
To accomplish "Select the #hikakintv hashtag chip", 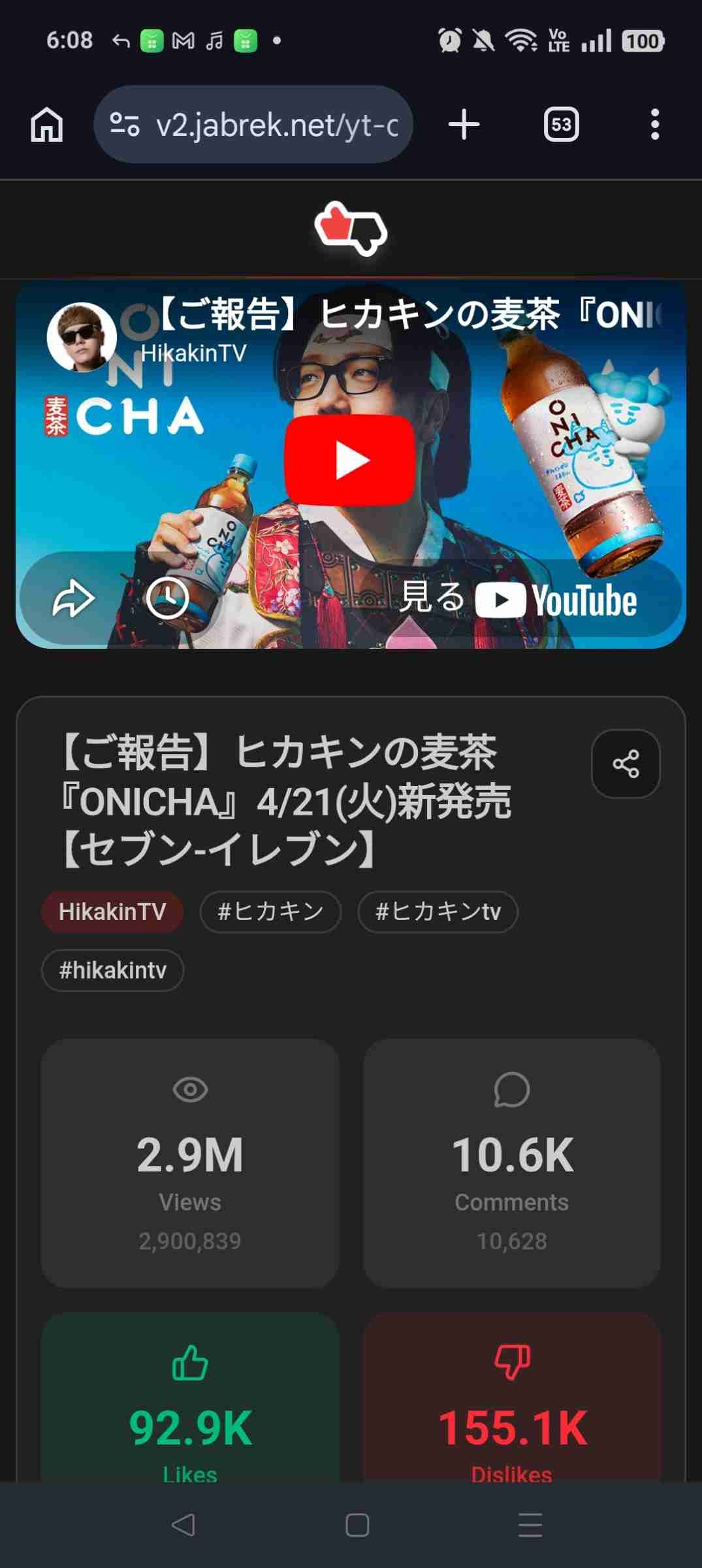I will (112, 971).
